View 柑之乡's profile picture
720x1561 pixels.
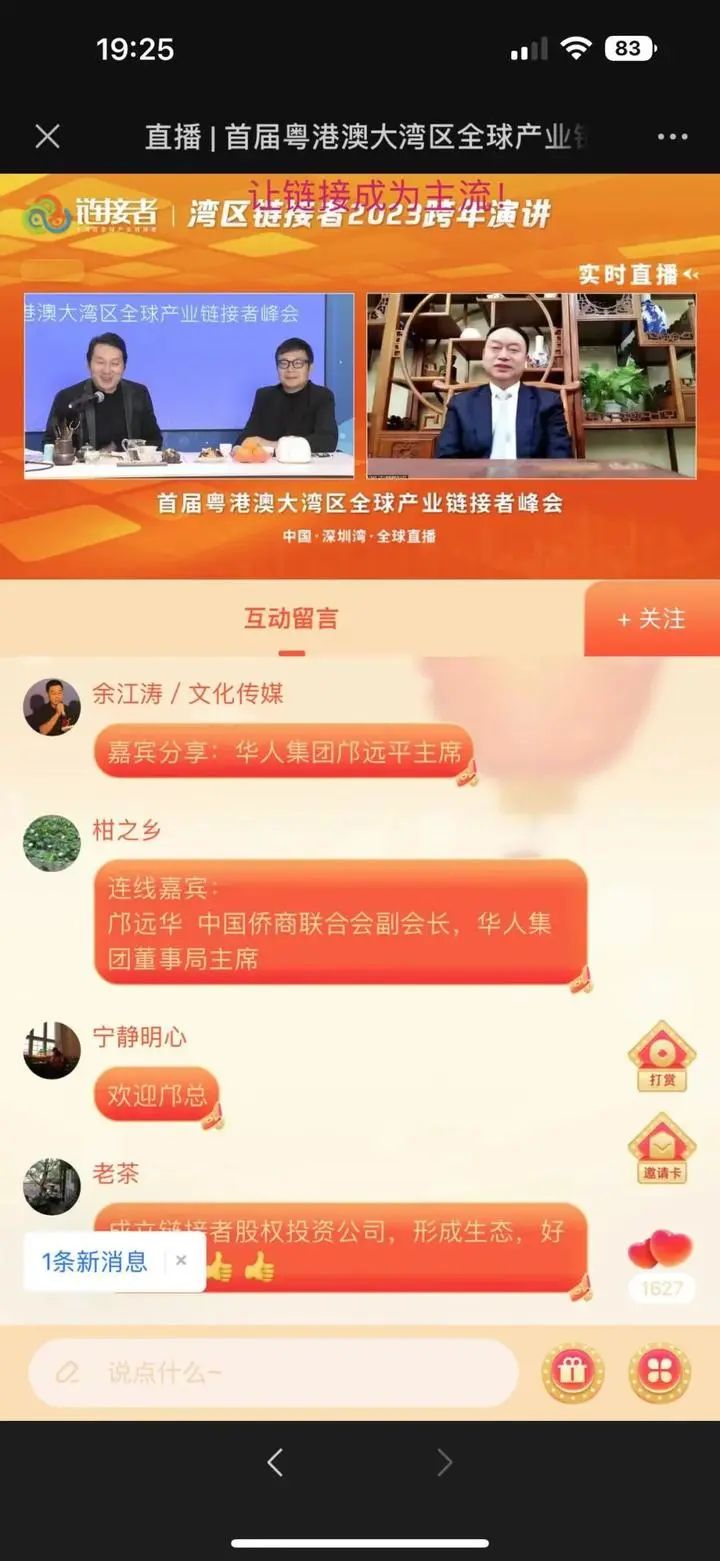(52, 843)
